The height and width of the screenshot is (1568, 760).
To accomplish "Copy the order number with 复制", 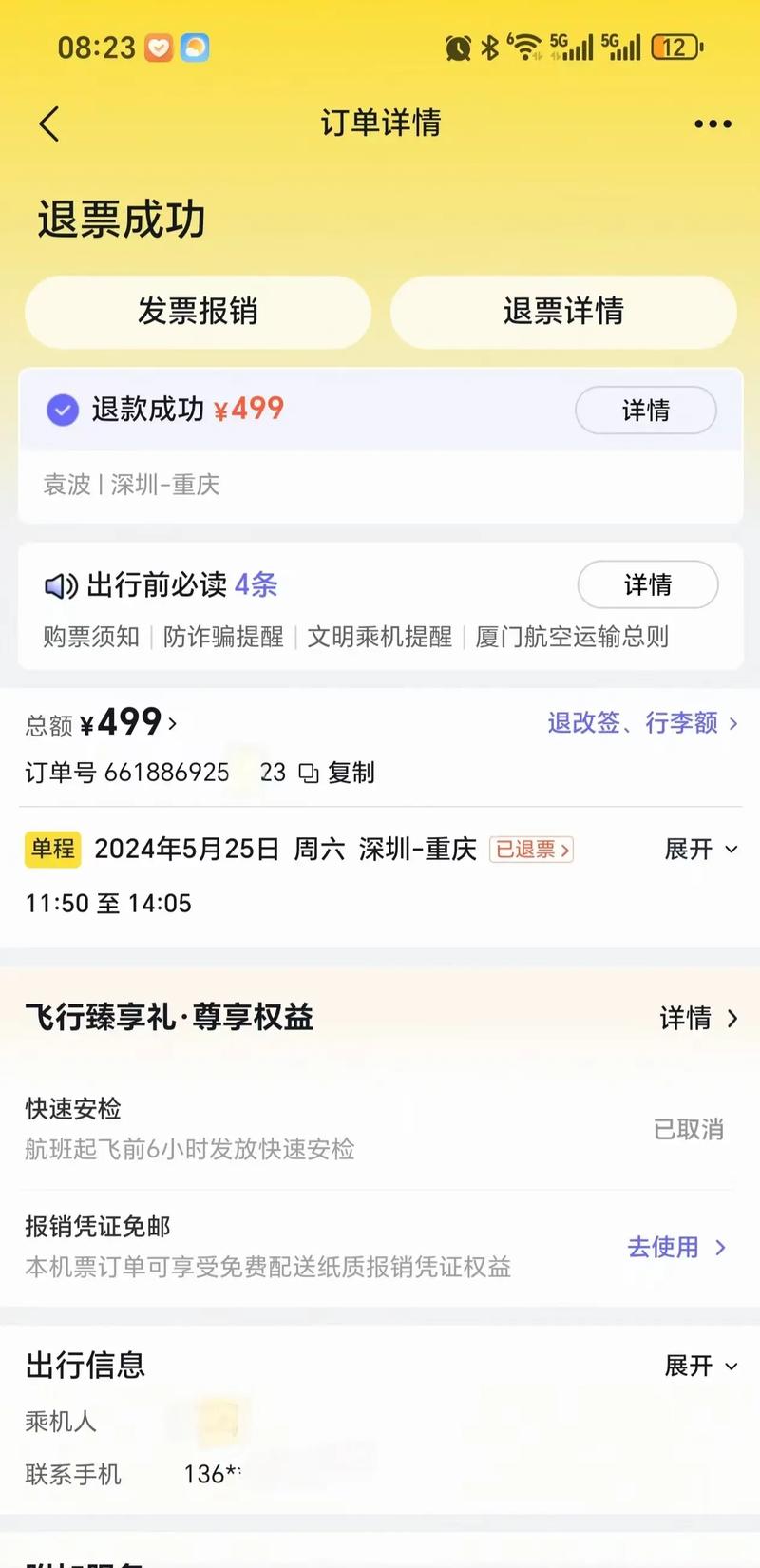I will pyautogui.click(x=338, y=773).
